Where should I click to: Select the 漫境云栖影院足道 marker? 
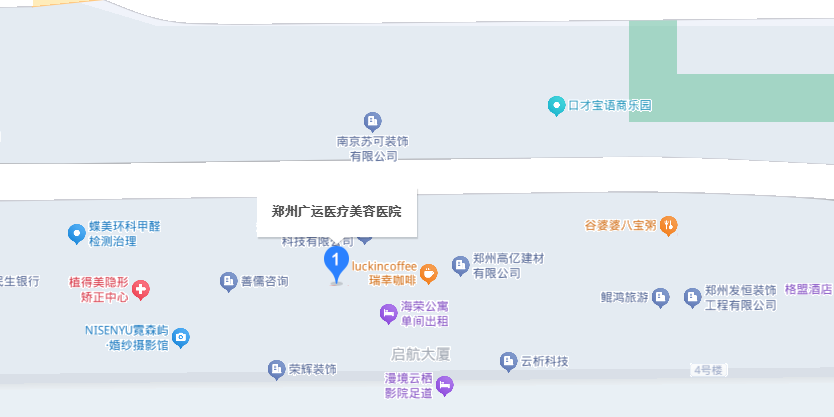[445, 385]
